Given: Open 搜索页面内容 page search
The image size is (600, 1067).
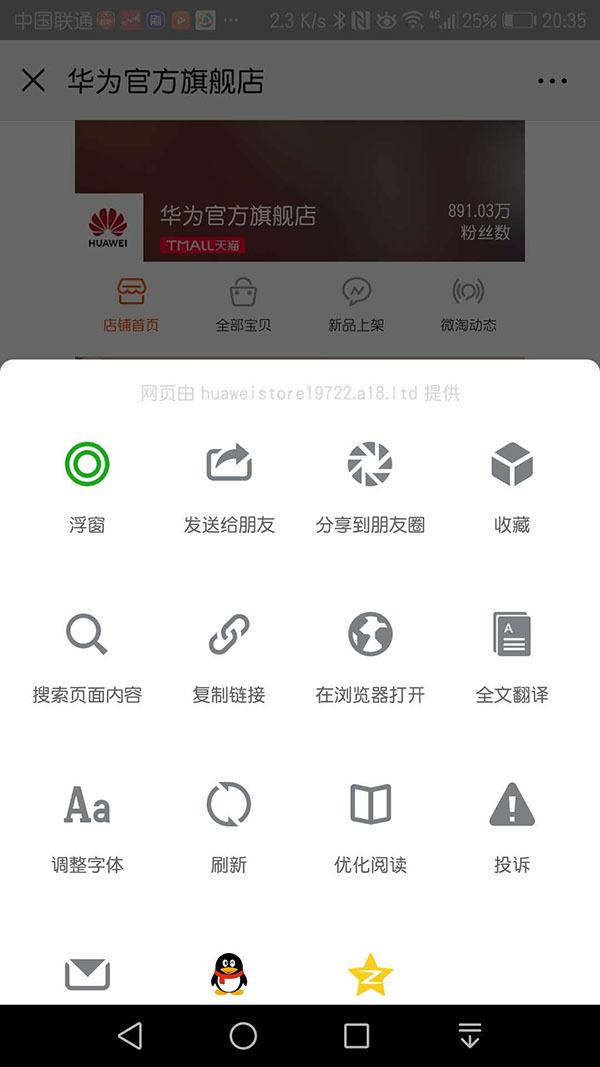Looking at the screenshot, I should click(x=87, y=634).
